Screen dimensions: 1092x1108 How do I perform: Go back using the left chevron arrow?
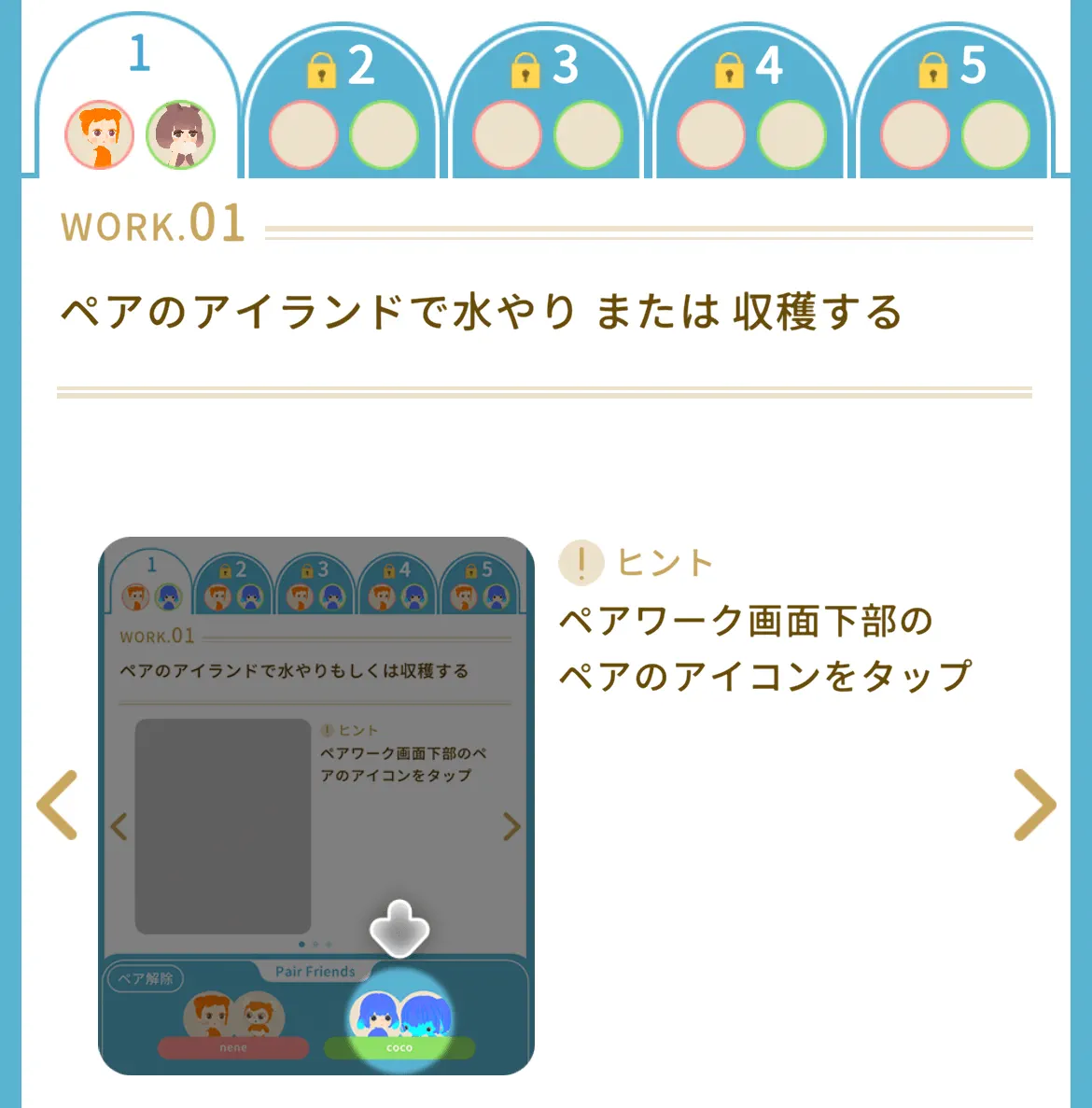point(58,804)
